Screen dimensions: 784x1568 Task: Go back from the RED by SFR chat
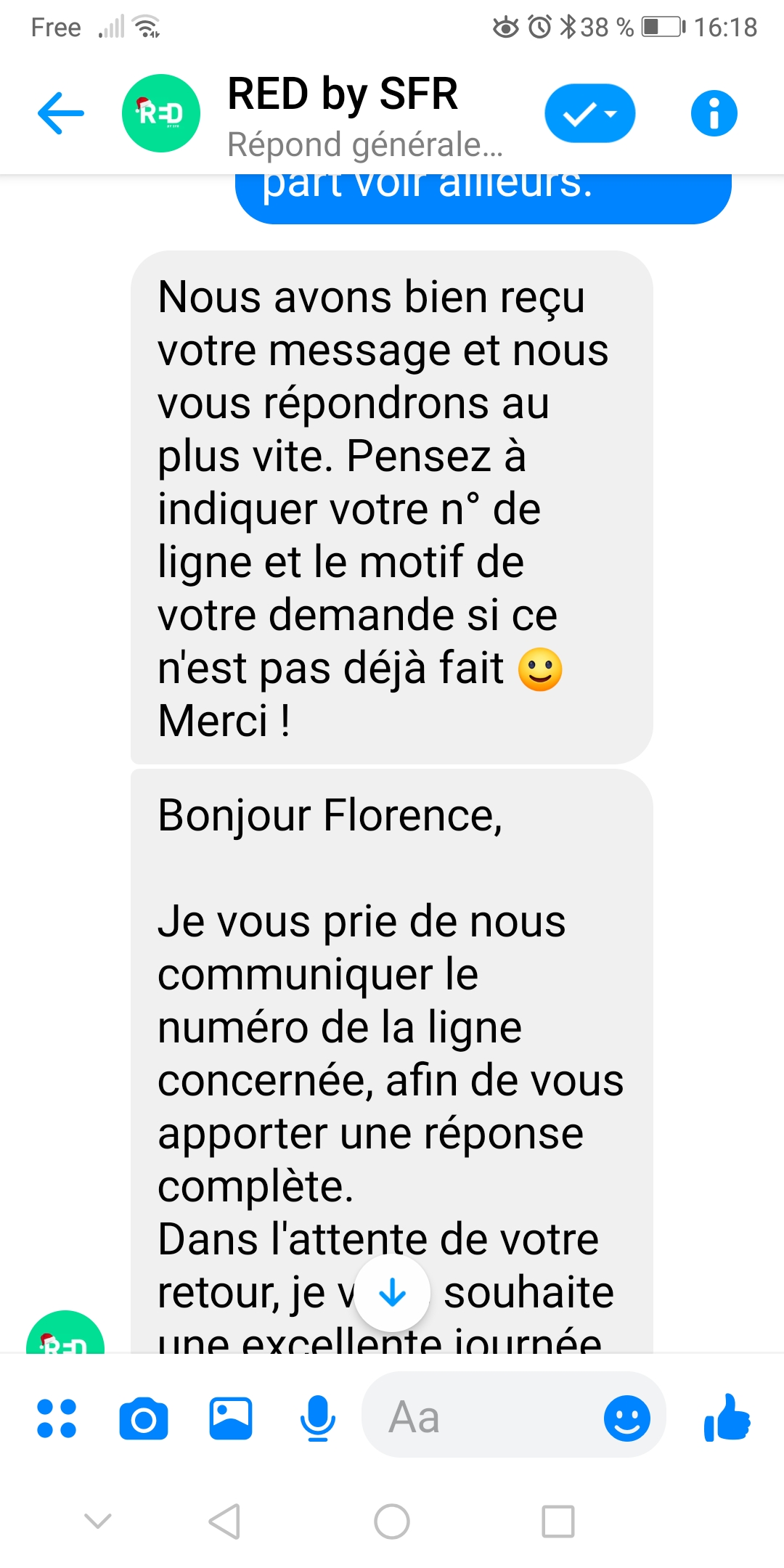(x=61, y=113)
